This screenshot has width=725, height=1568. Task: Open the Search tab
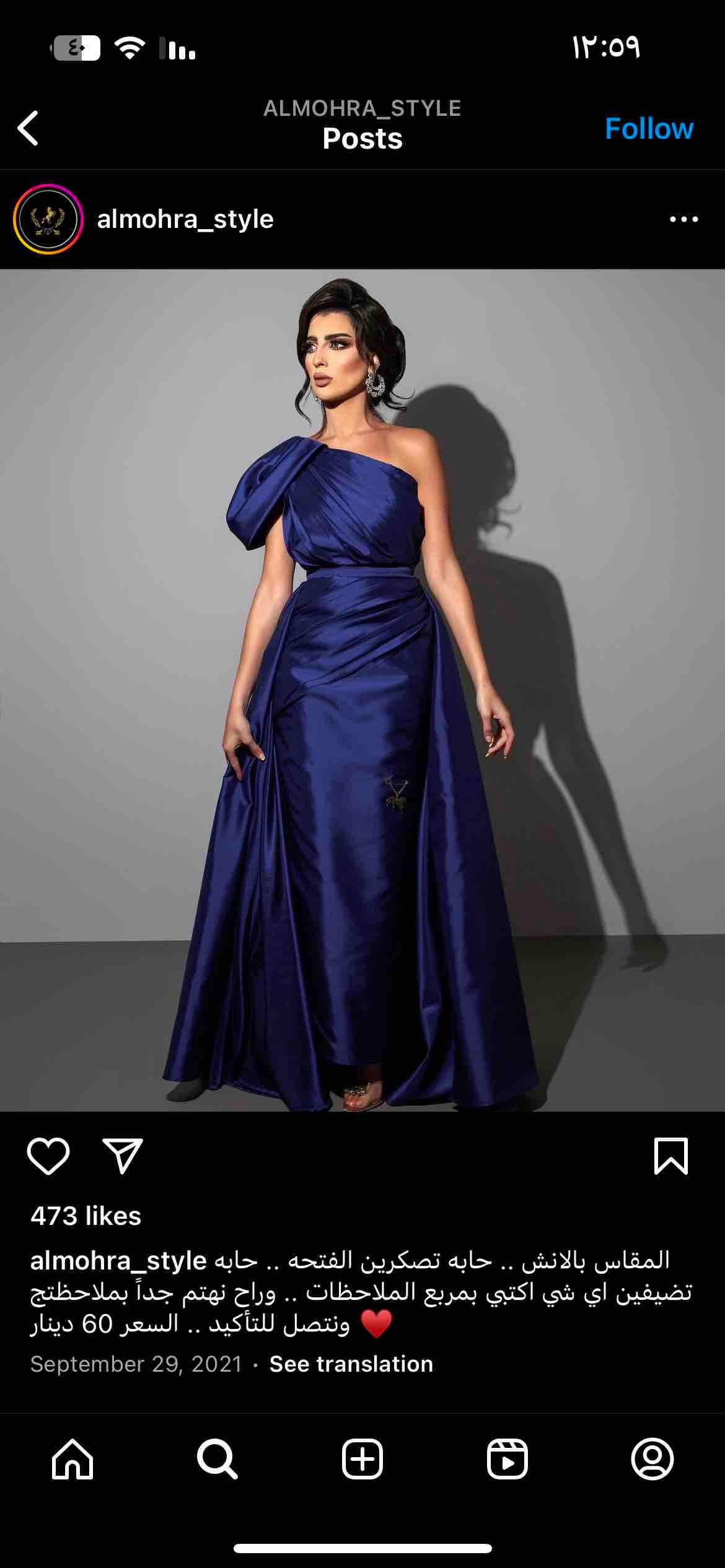click(217, 1459)
